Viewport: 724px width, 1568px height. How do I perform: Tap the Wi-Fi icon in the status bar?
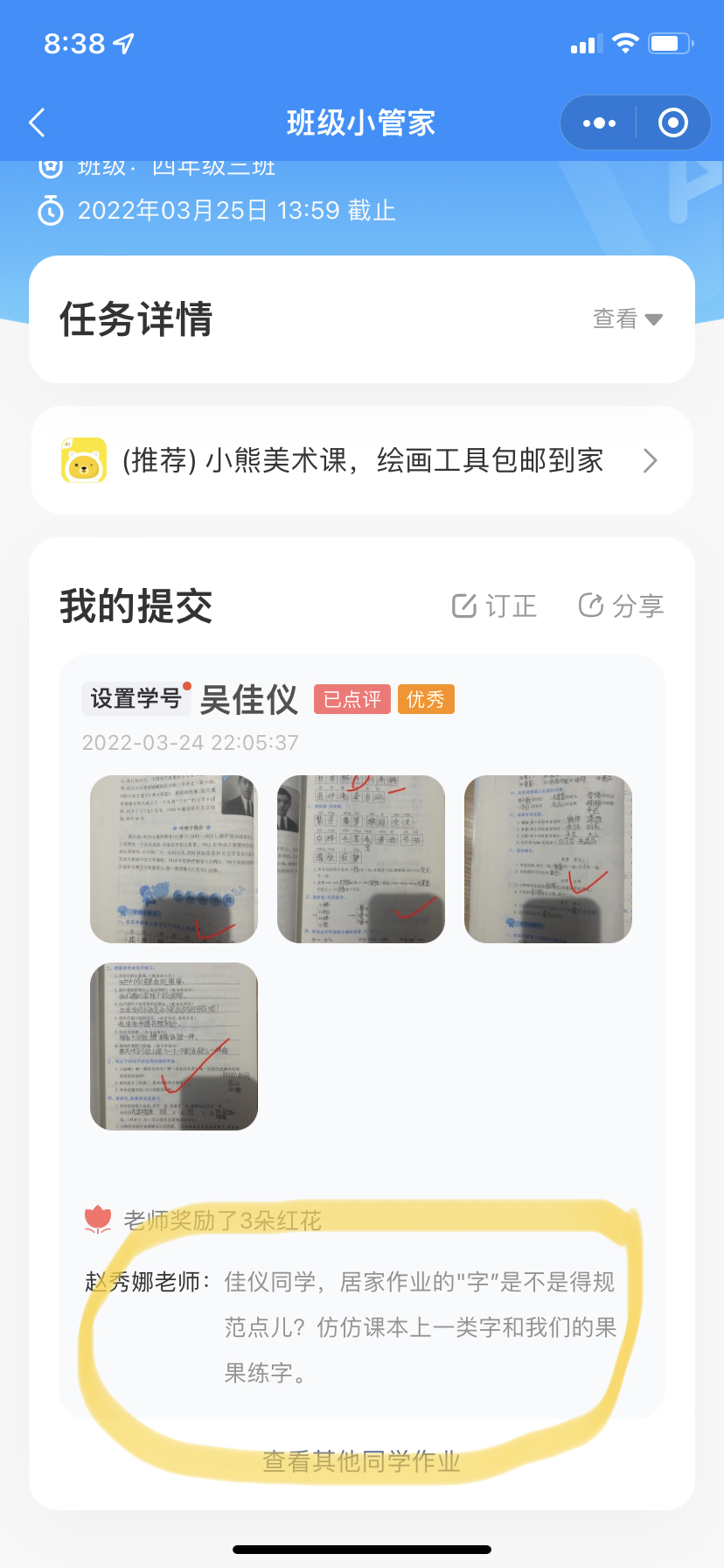[x=623, y=43]
